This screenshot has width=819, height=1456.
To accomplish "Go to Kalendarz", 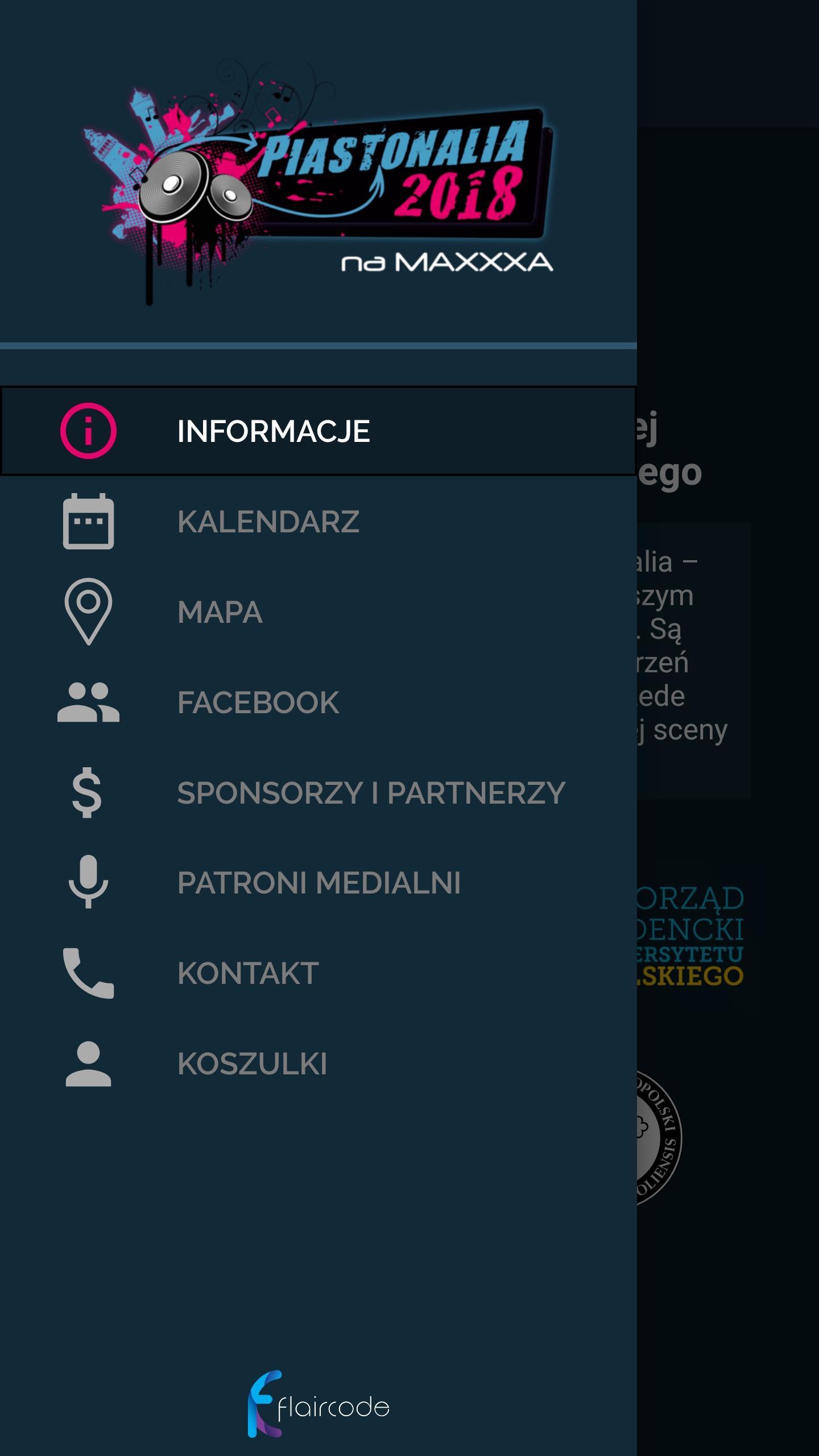I will pyautogui.click(x=268, y=522).
